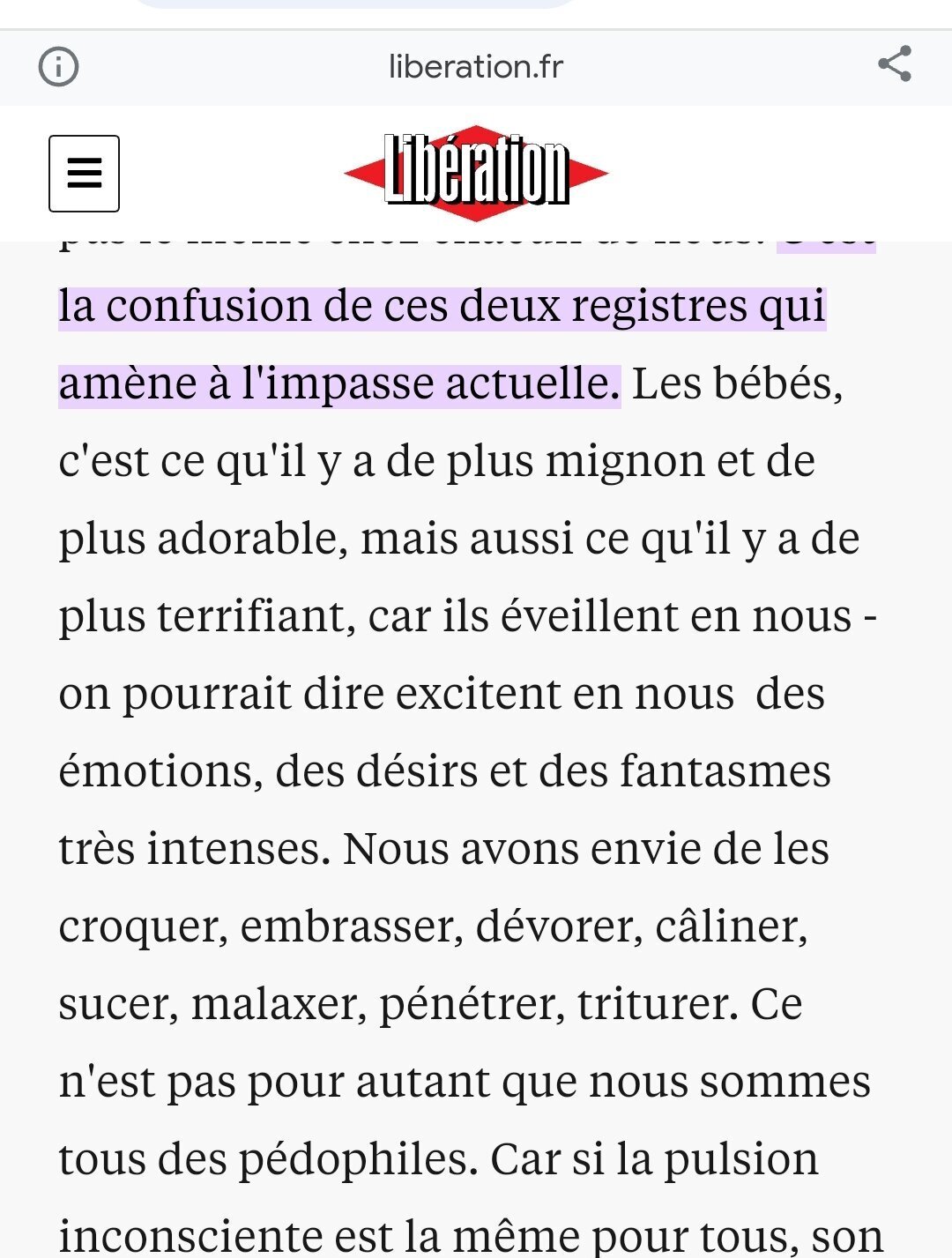Screen dimensions: 952x1258
Task: View site info icon
Action: click(59, 67)
